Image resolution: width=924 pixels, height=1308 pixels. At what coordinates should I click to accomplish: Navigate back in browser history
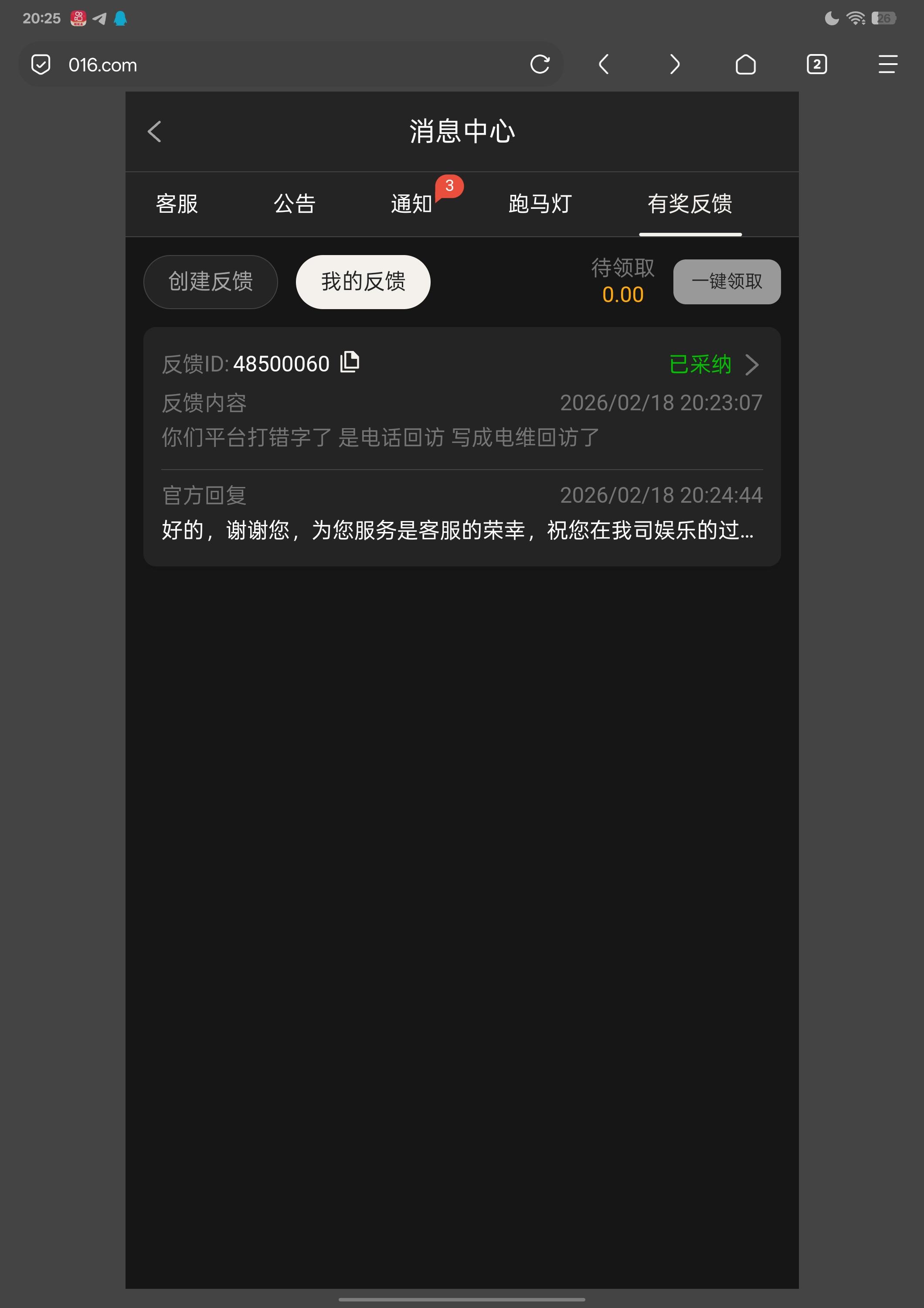[604, 65]
